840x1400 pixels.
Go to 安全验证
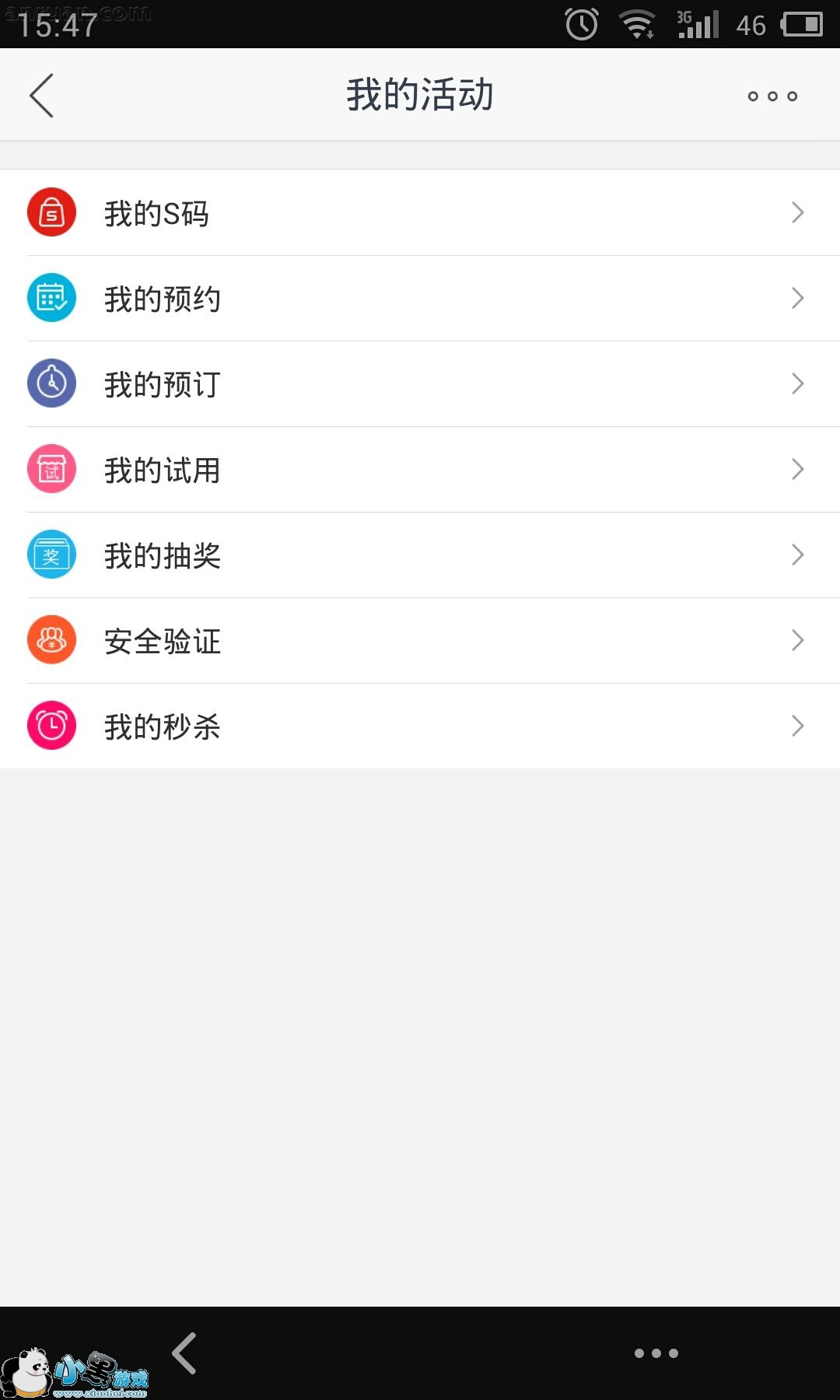[x=420, y=641]
